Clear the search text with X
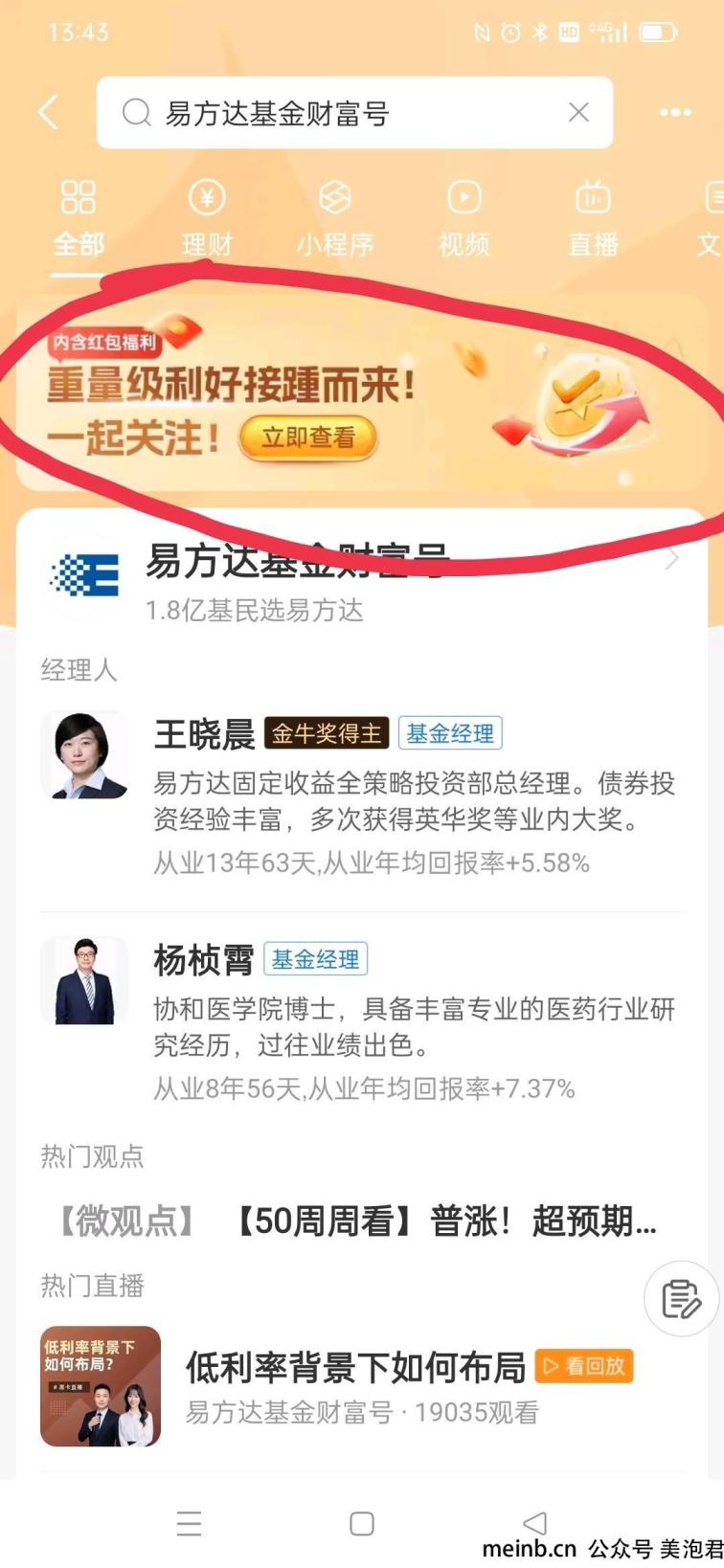The image size is (724, 1568). click(578, 113)
